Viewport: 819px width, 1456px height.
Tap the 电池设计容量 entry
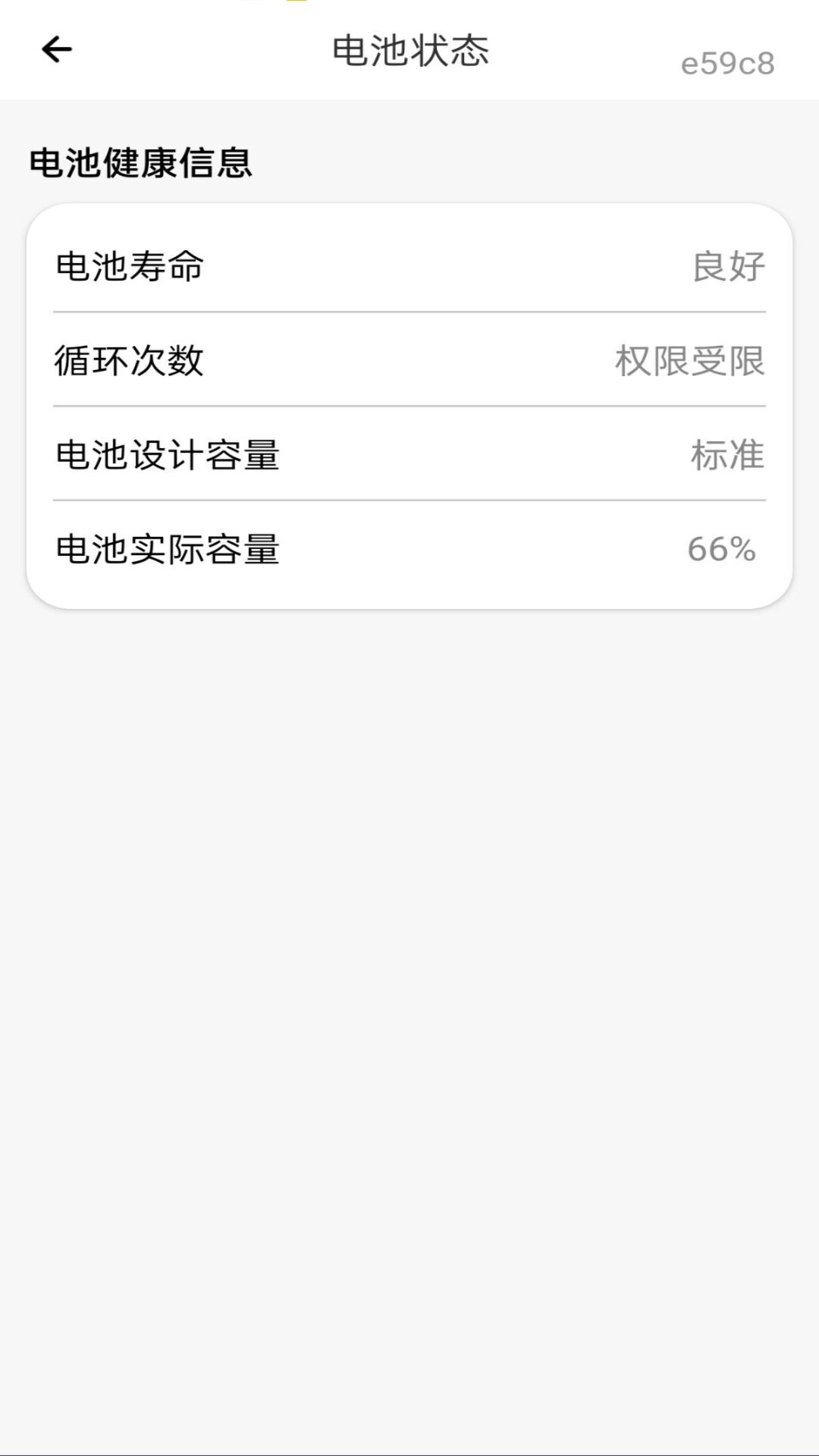click(x=409, y=455)
